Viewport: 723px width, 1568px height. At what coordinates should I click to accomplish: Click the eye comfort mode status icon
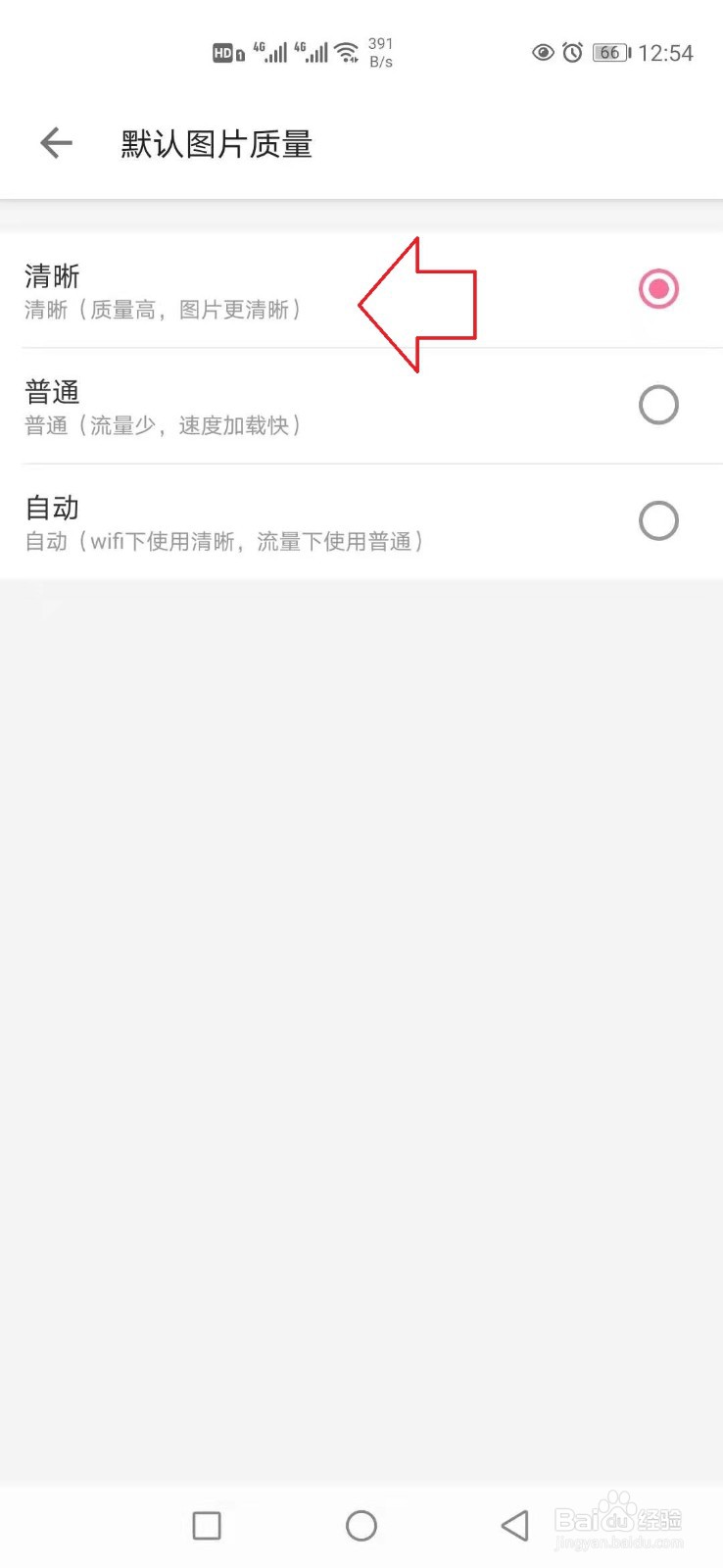point(542,53)
